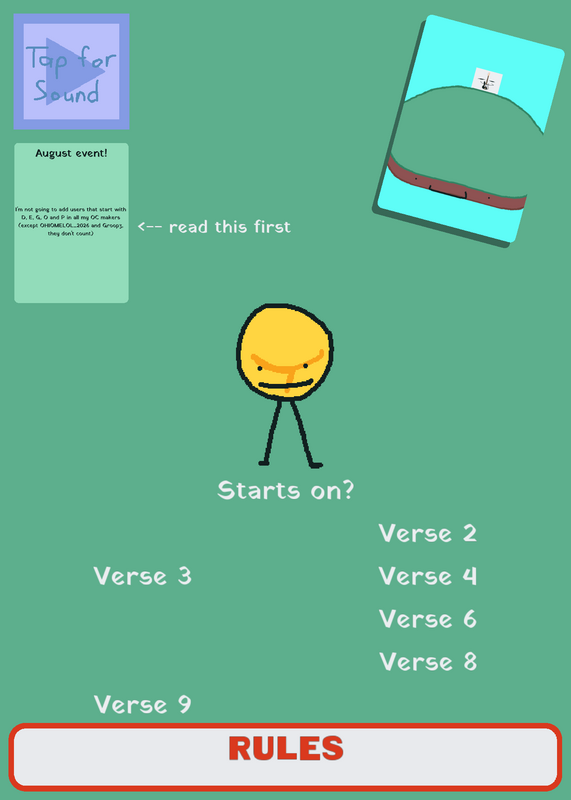The width and height of the screenshot is (571, 800).
Task: Tap Verse 9 option
Action: tap(142, 705)
